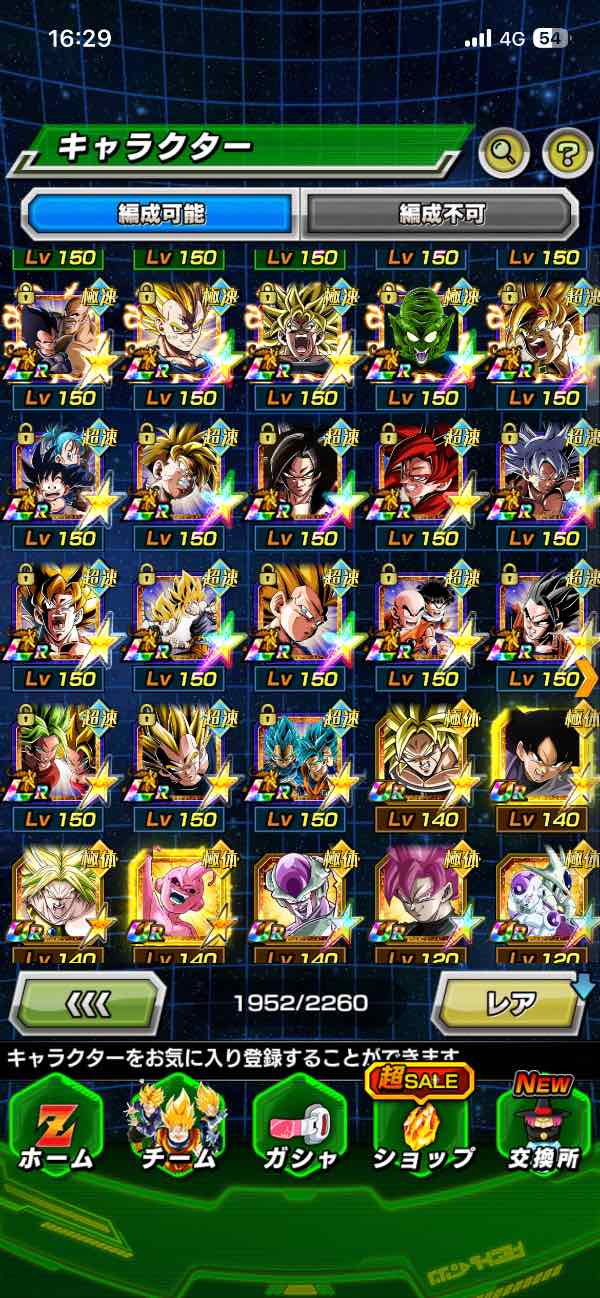Screen dimensions: 600x1298
Task: Select the kid Goku and Bulma card
Action: tap(58, 475)
